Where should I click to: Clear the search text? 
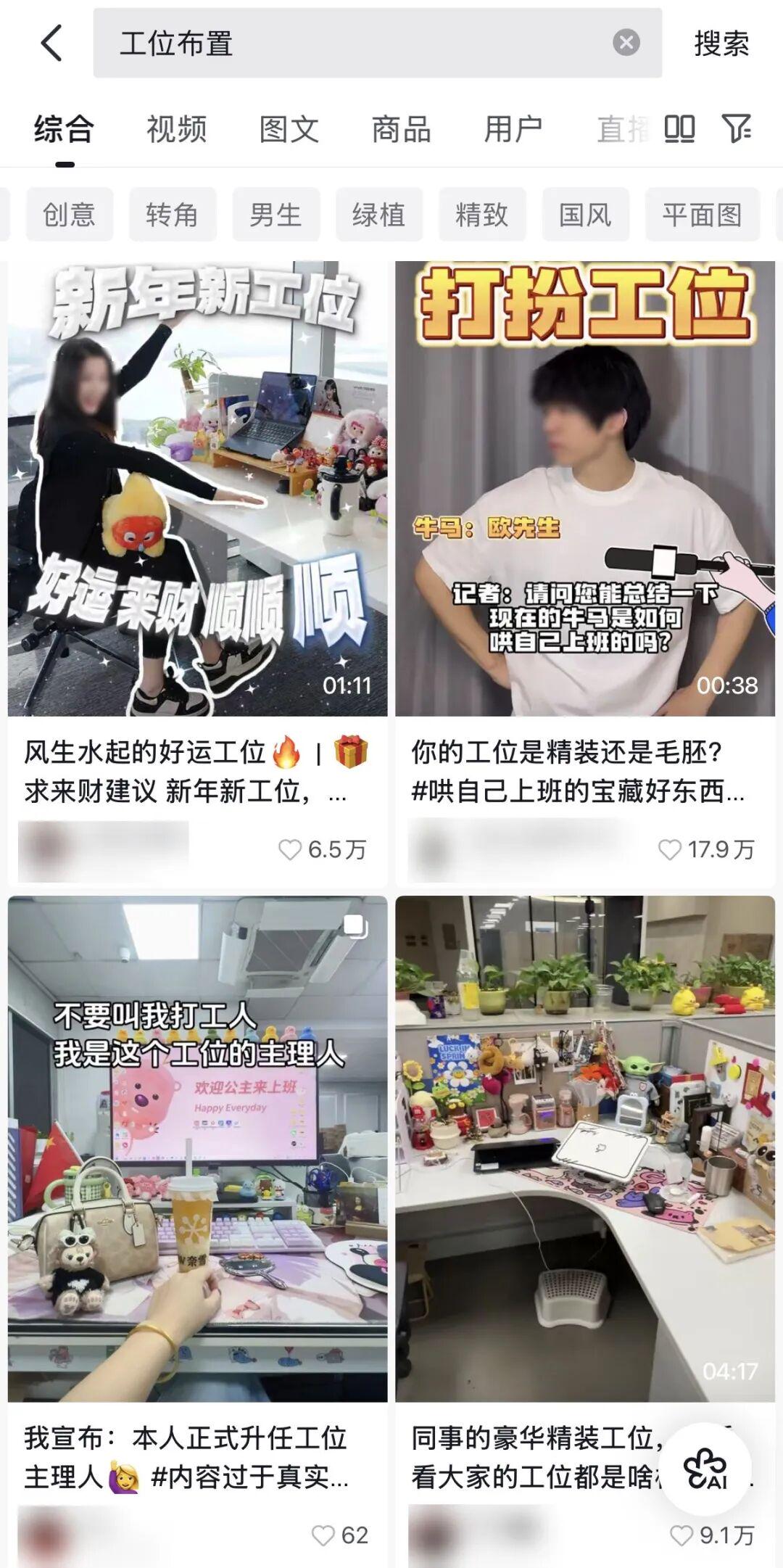626,43
